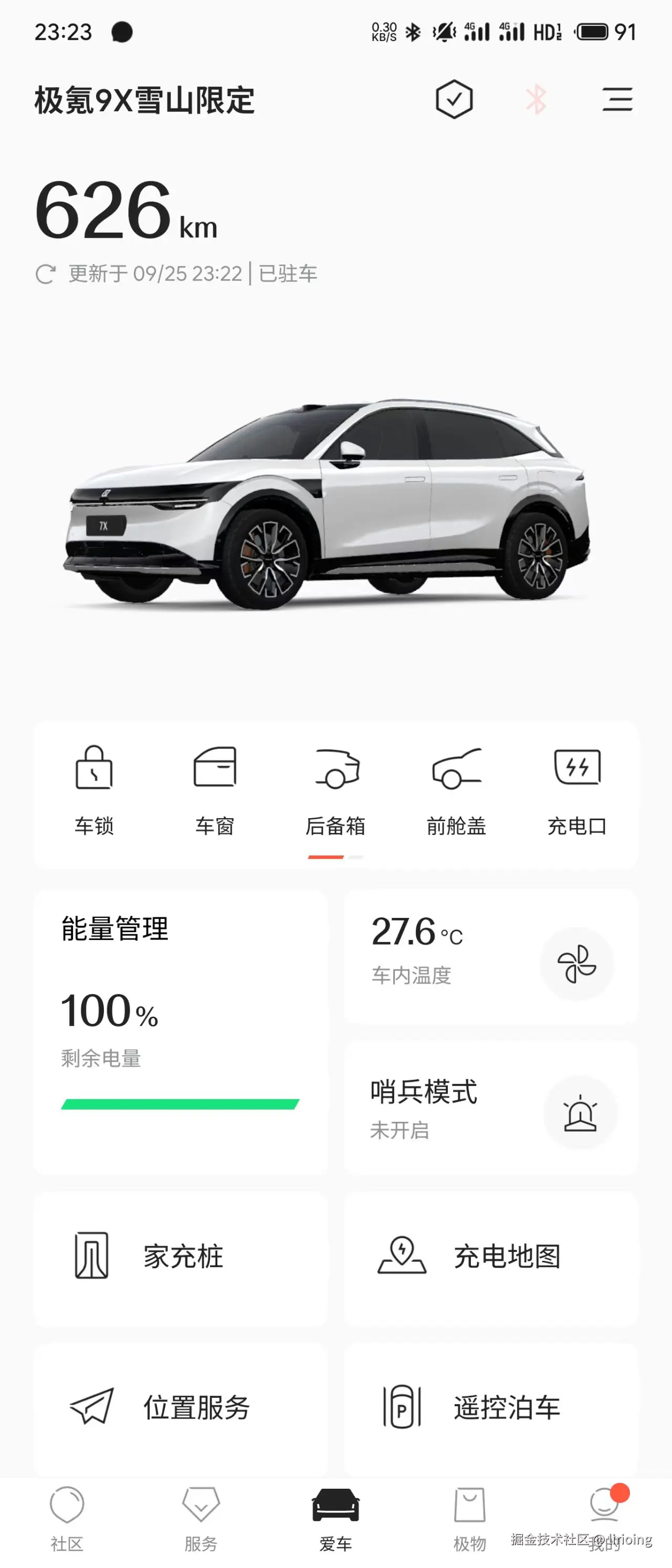Tap the verification shield icon in top bar

point(454,99)
